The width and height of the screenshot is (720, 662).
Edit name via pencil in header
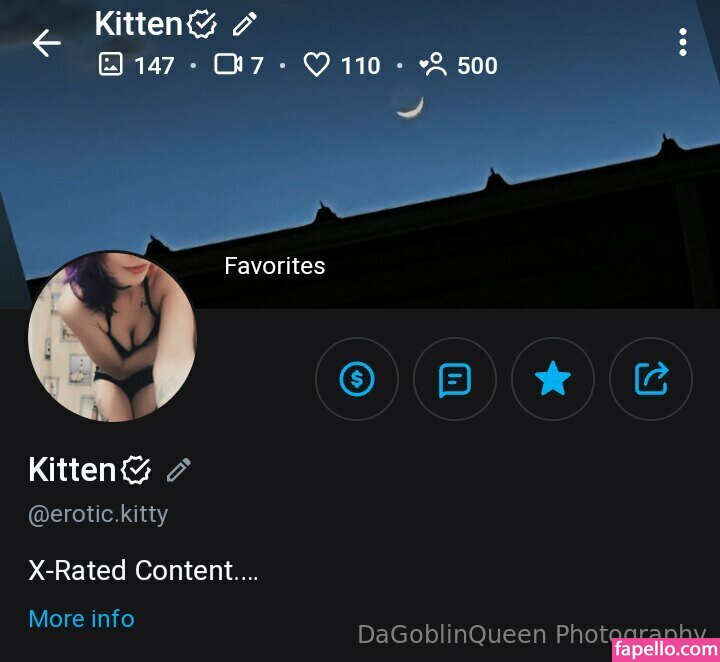pos(244,24)
